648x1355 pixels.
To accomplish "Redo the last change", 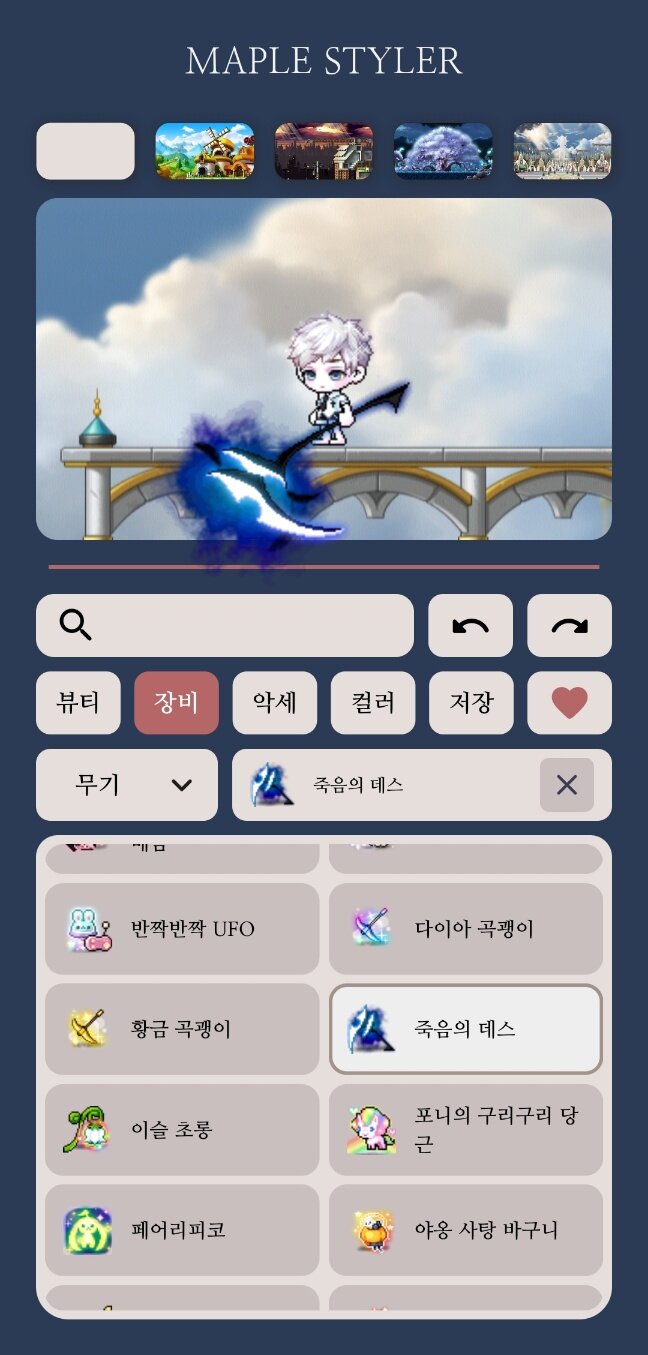I will point(569,625).
